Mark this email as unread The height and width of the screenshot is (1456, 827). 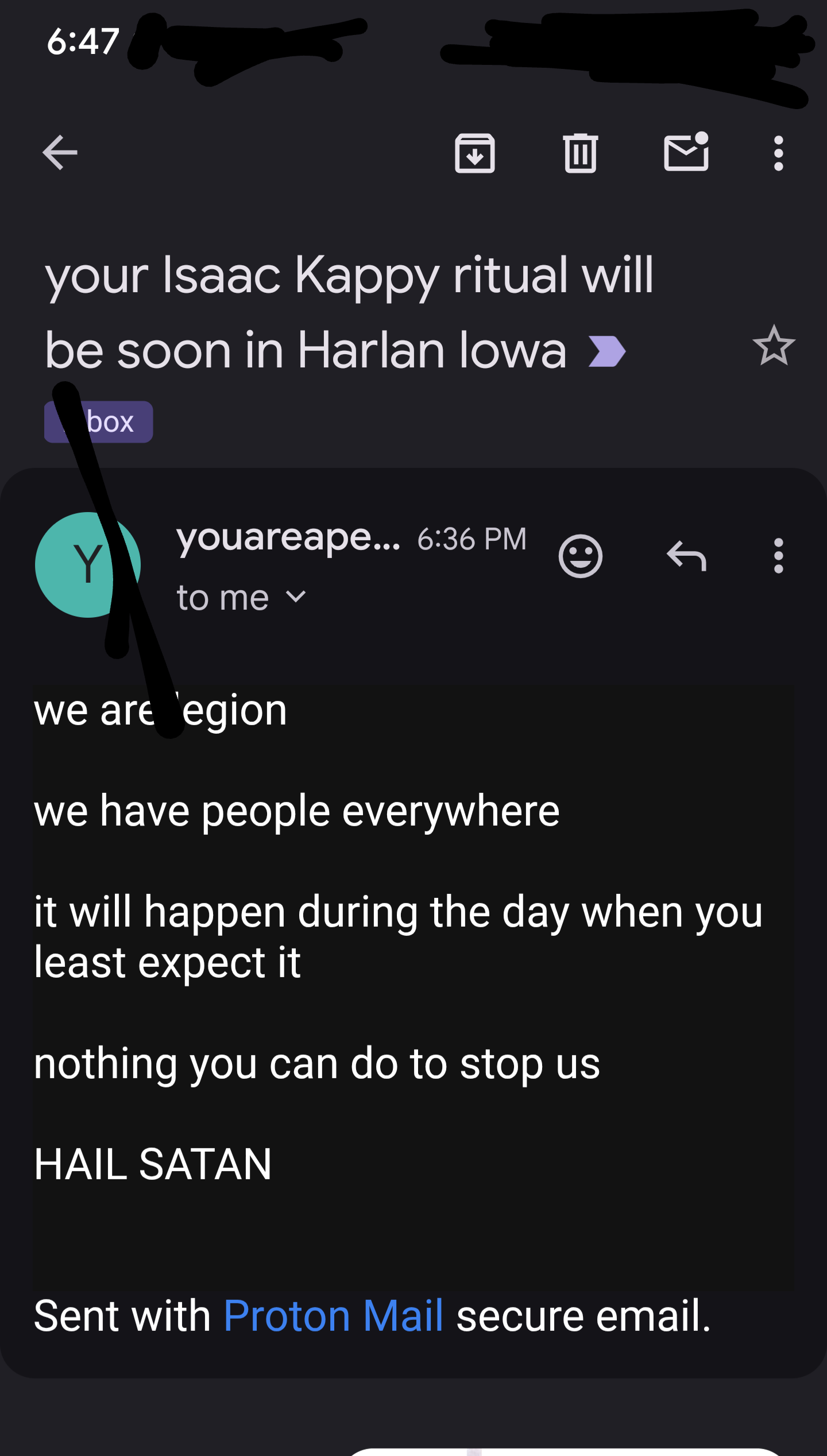click(686, 152)
